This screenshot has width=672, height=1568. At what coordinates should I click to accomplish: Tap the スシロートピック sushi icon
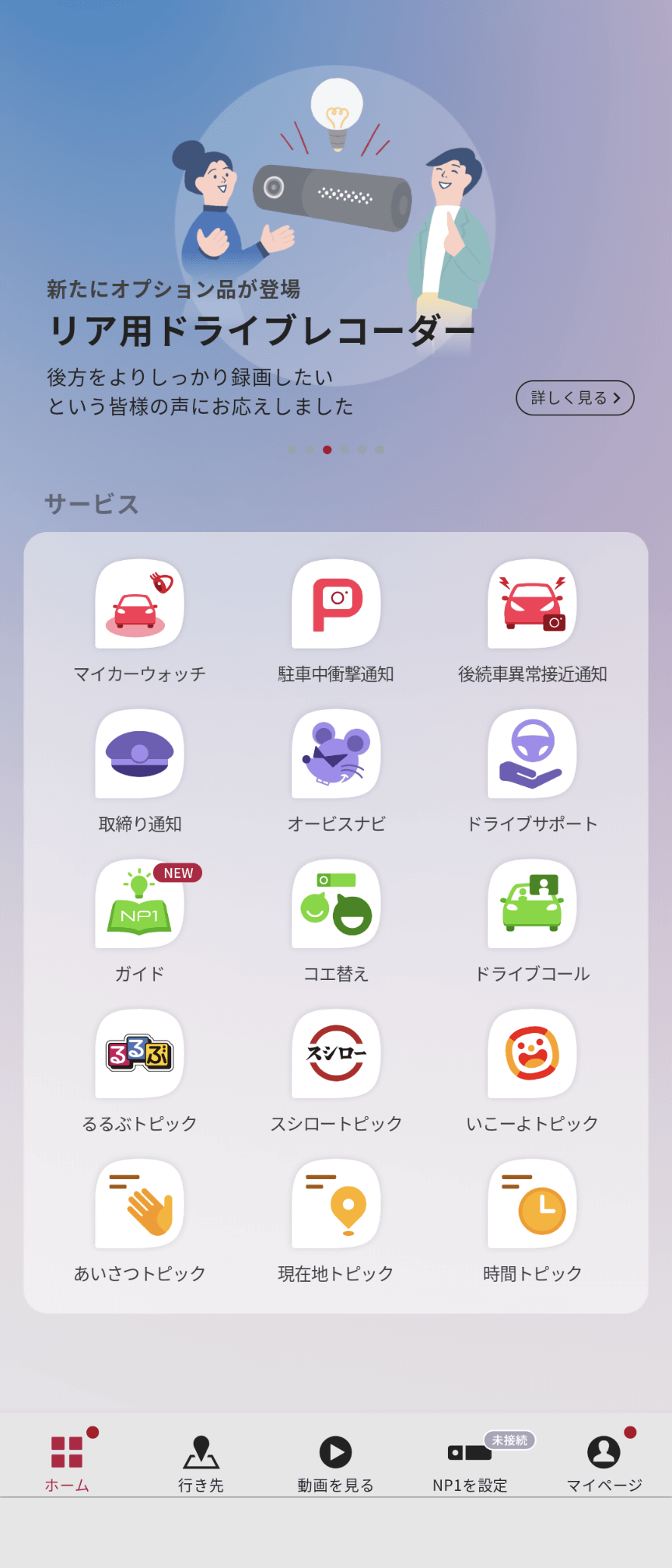[335, 1054]
